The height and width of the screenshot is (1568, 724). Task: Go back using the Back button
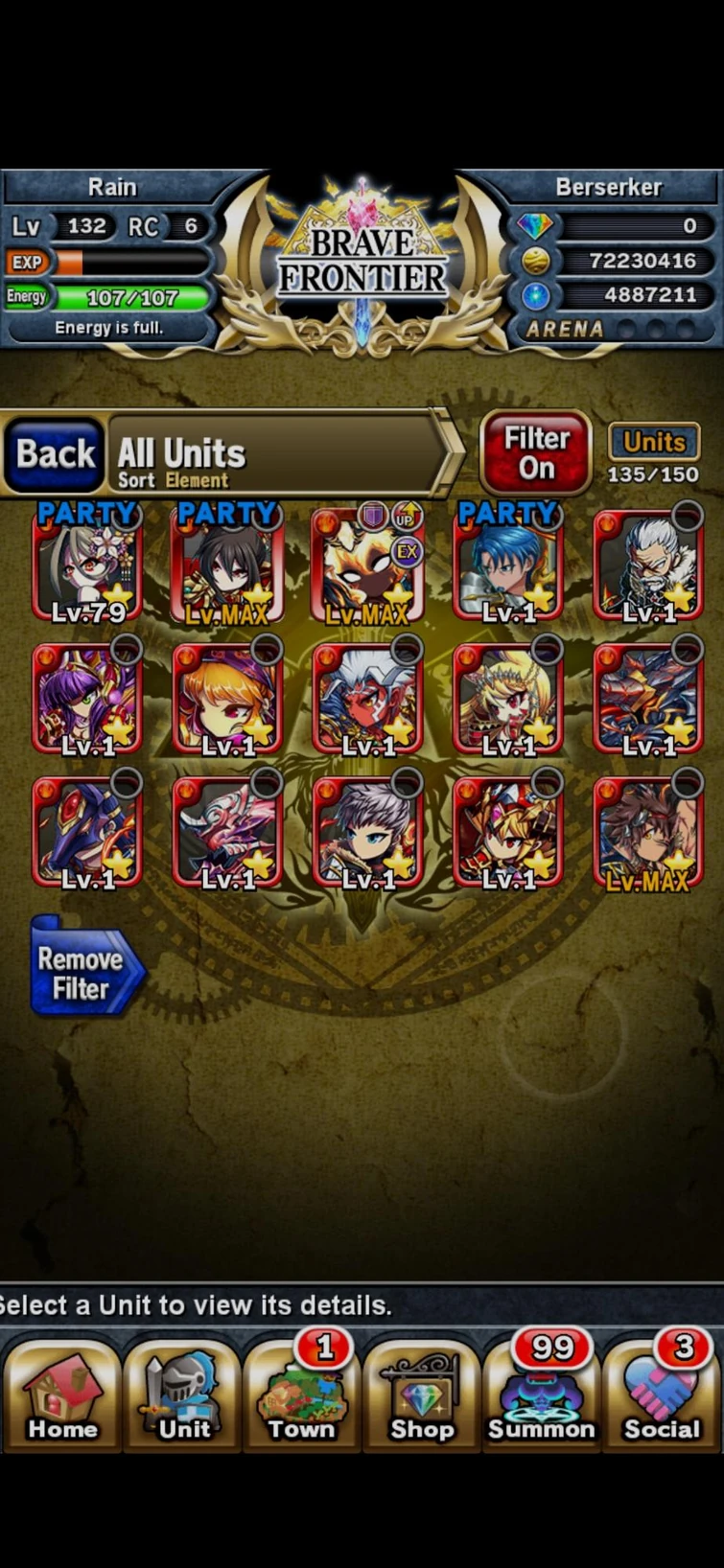[55, 453]
